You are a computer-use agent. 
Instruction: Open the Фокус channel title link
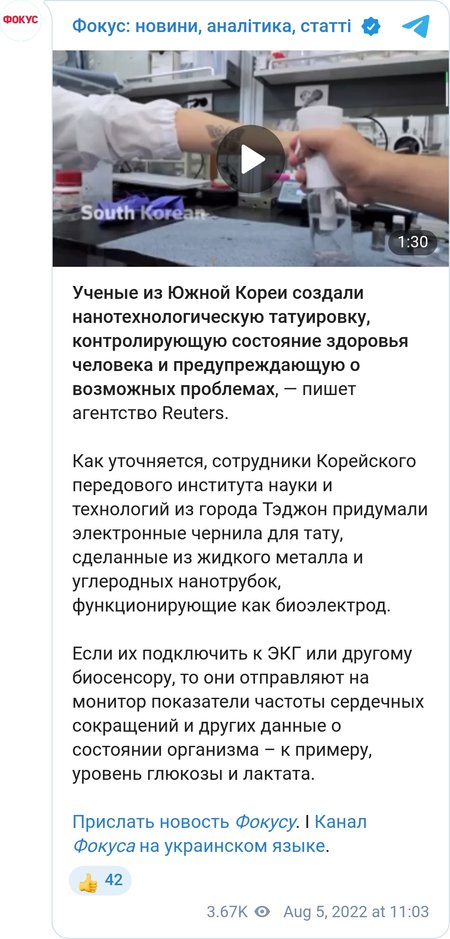(212, 26)
